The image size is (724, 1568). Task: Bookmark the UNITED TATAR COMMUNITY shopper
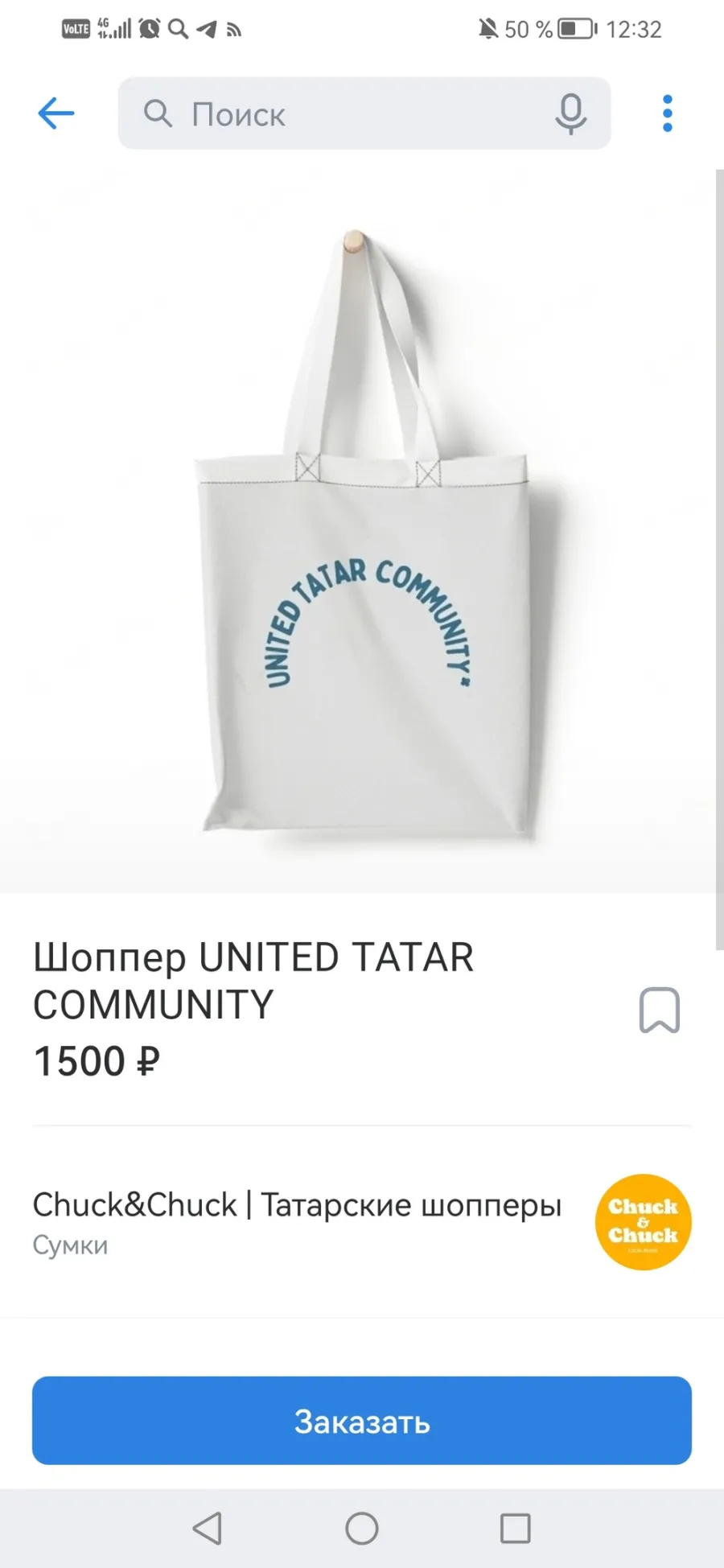(659, 1010)
